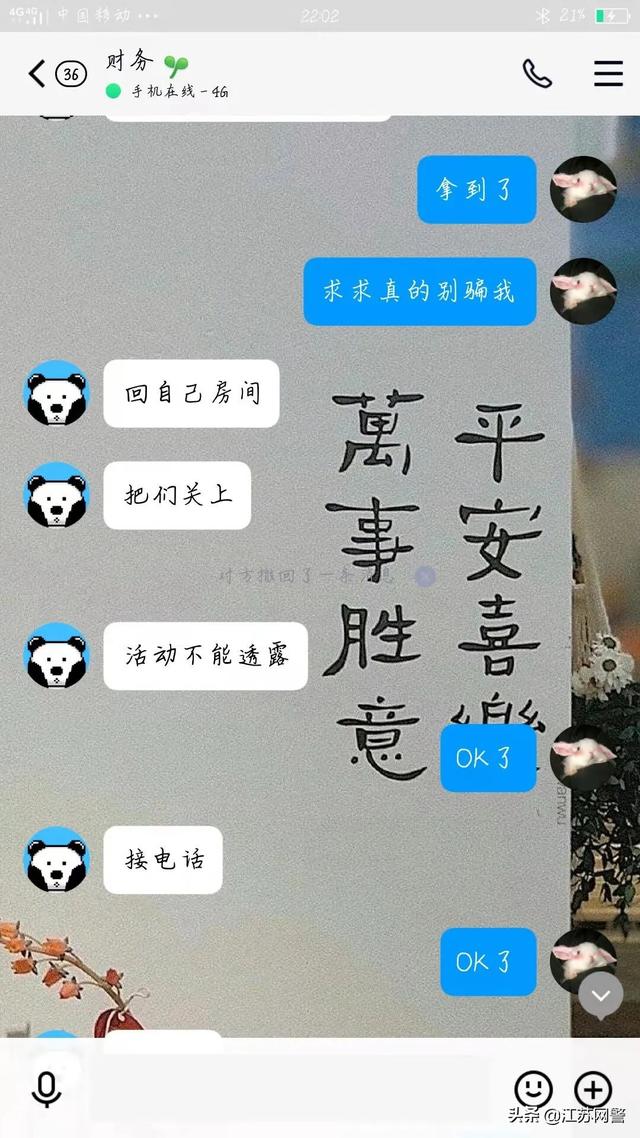Open the plus attachment menu
The height and width of the screenshot is (1138, 640).
click(594, 1089)
